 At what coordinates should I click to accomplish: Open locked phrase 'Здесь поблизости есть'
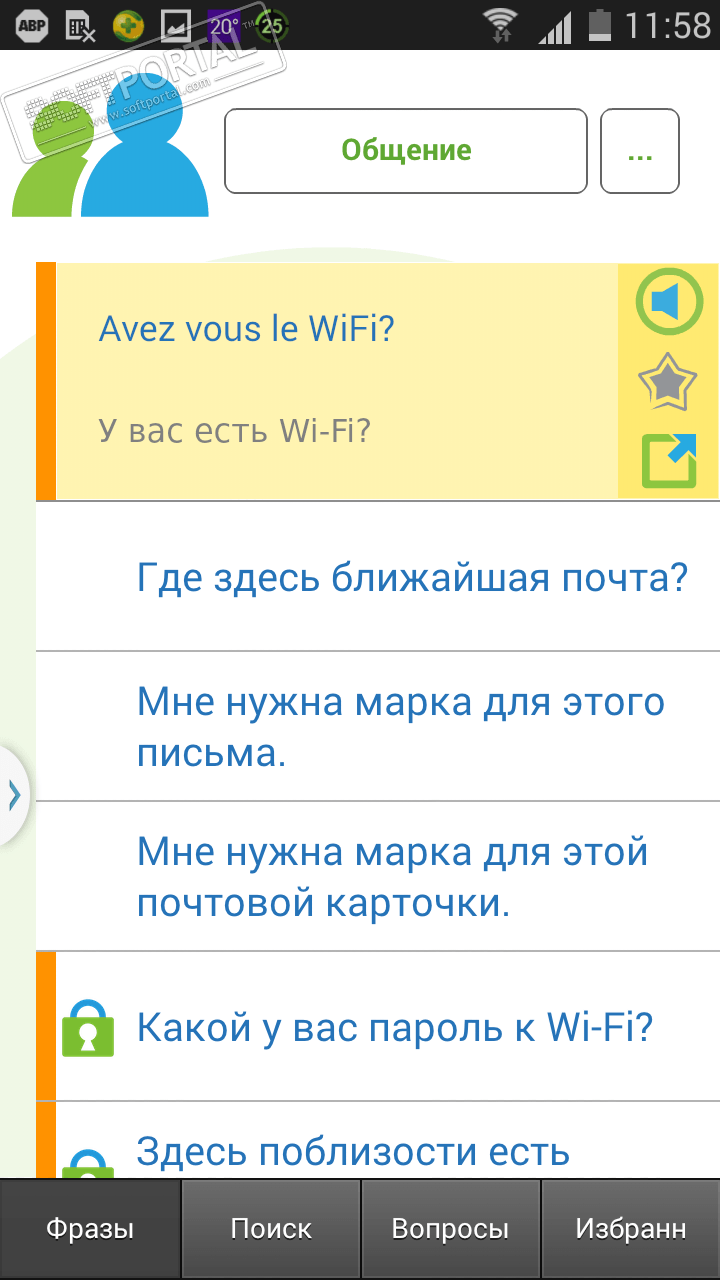pos(353,1152)
